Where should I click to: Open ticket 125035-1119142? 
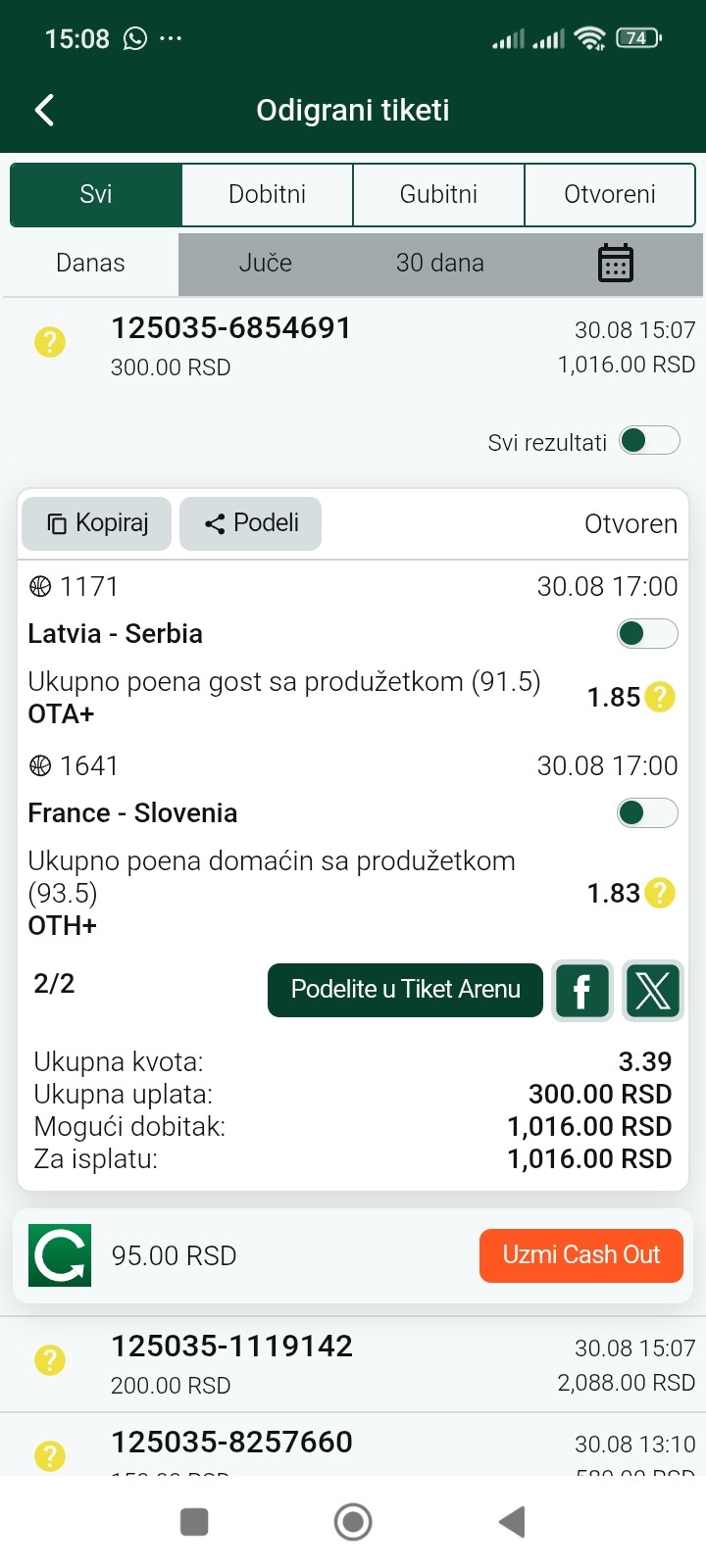pos(353,1364)
